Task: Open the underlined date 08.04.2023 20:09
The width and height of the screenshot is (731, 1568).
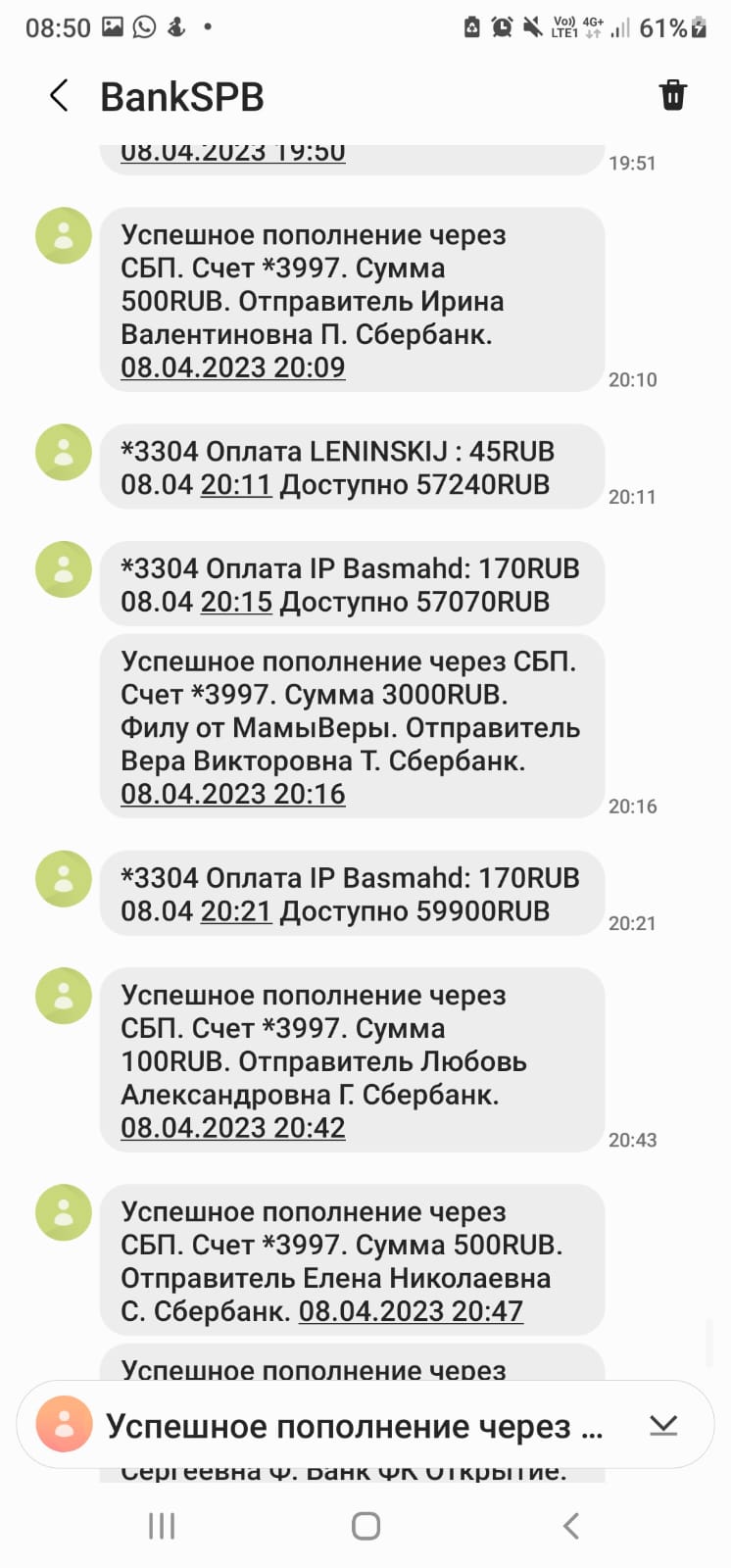Action: (x=232, y=367)
